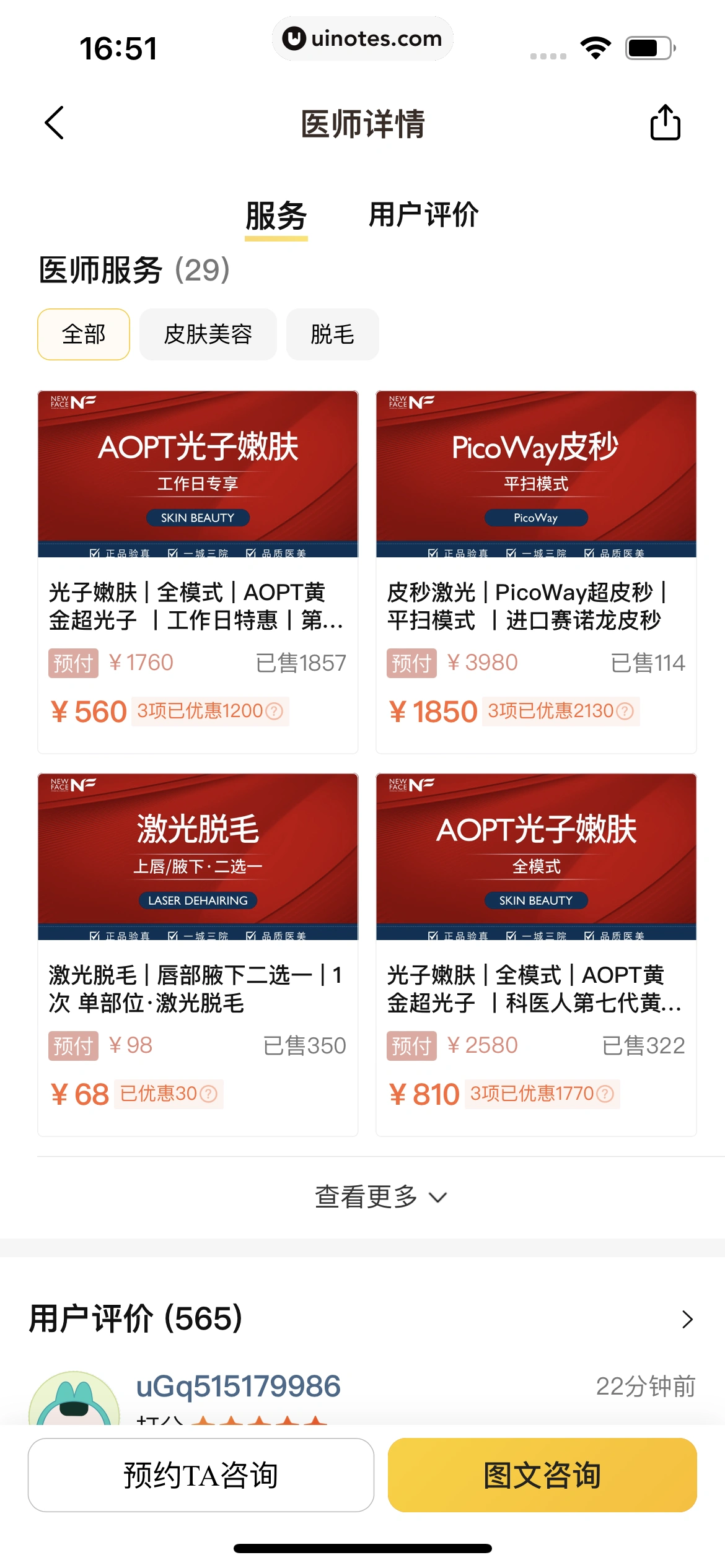The width and height of the screenshot is (725, 1568).
Task: Tap the uinotes.com capsule at top
Action: pos(362,38)
